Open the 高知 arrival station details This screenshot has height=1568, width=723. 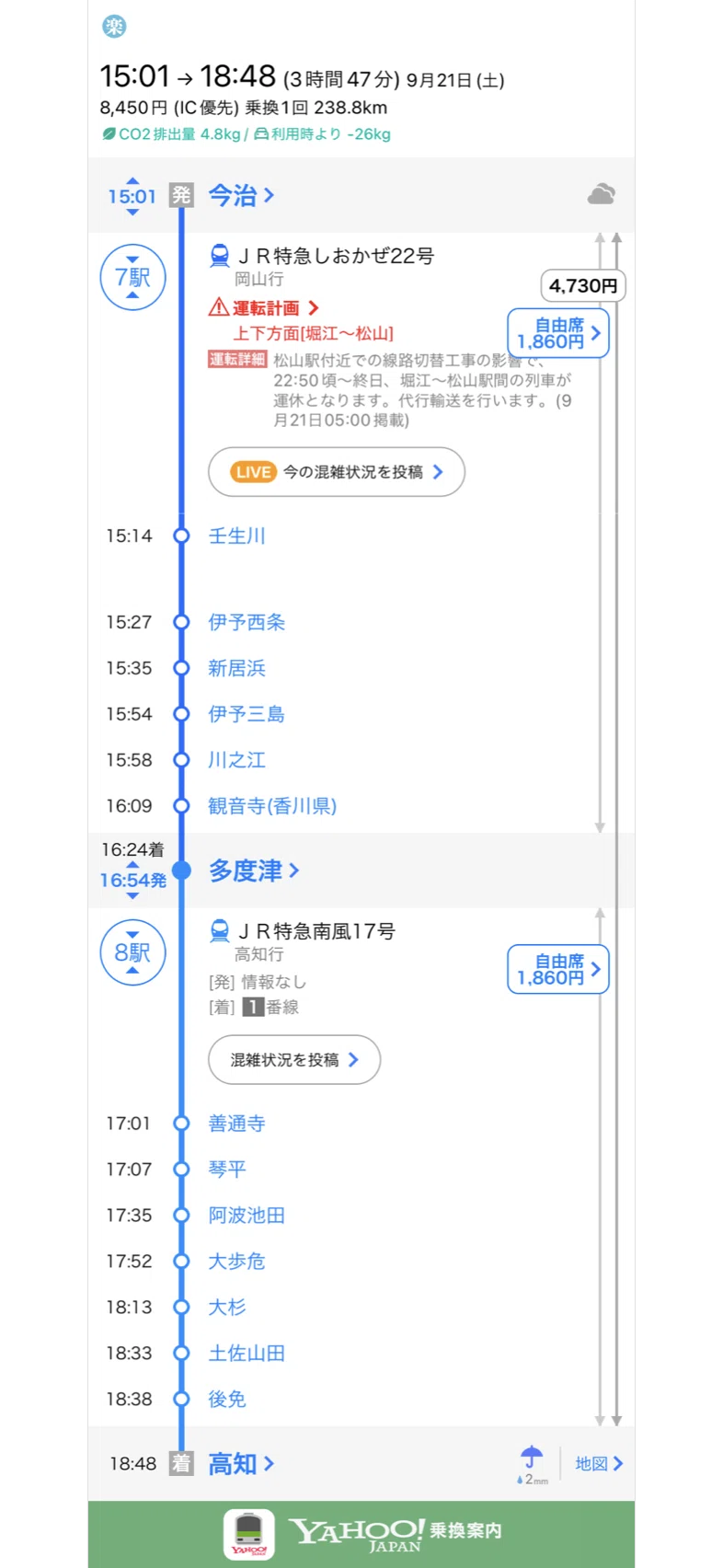click(241, 1463)
